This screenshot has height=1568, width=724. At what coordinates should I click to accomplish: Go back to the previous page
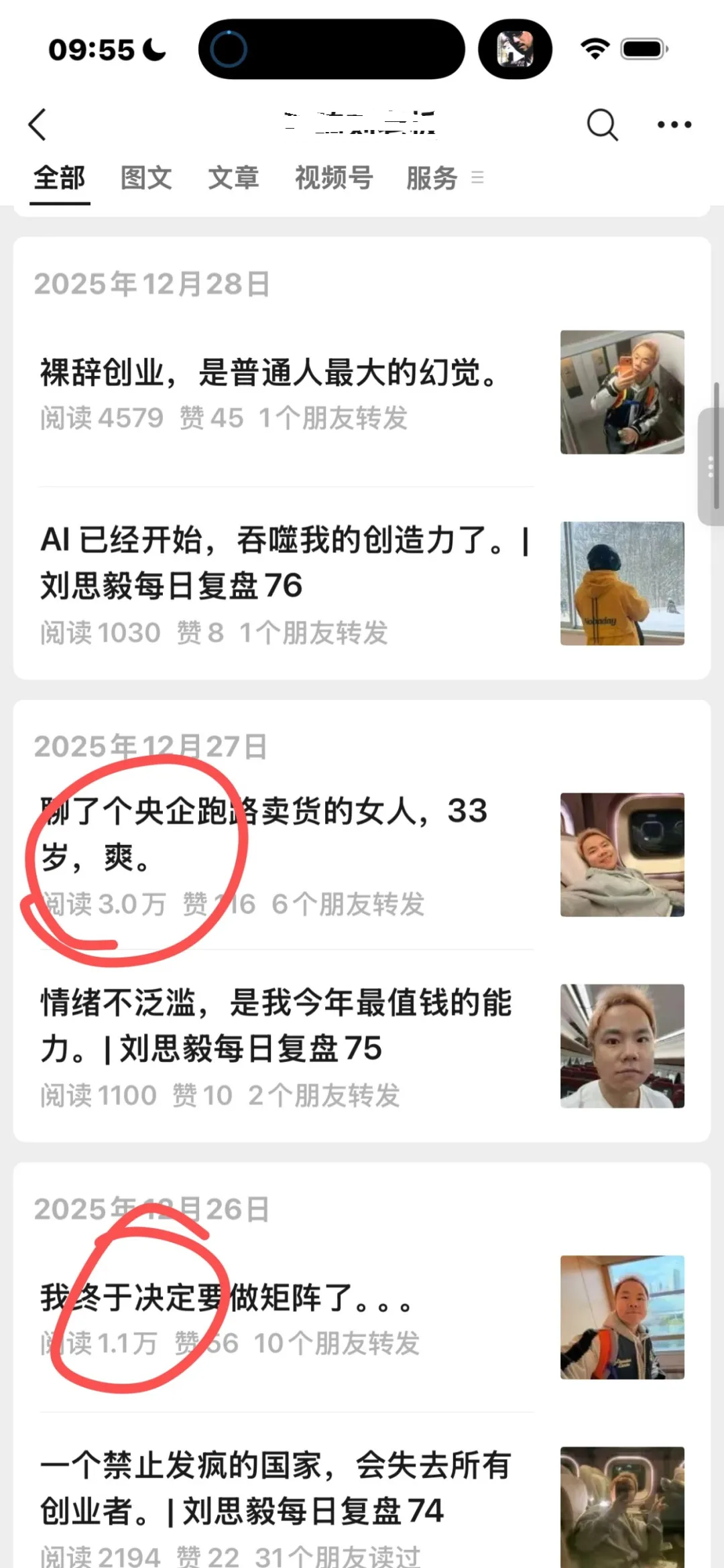tap(38, 125)
